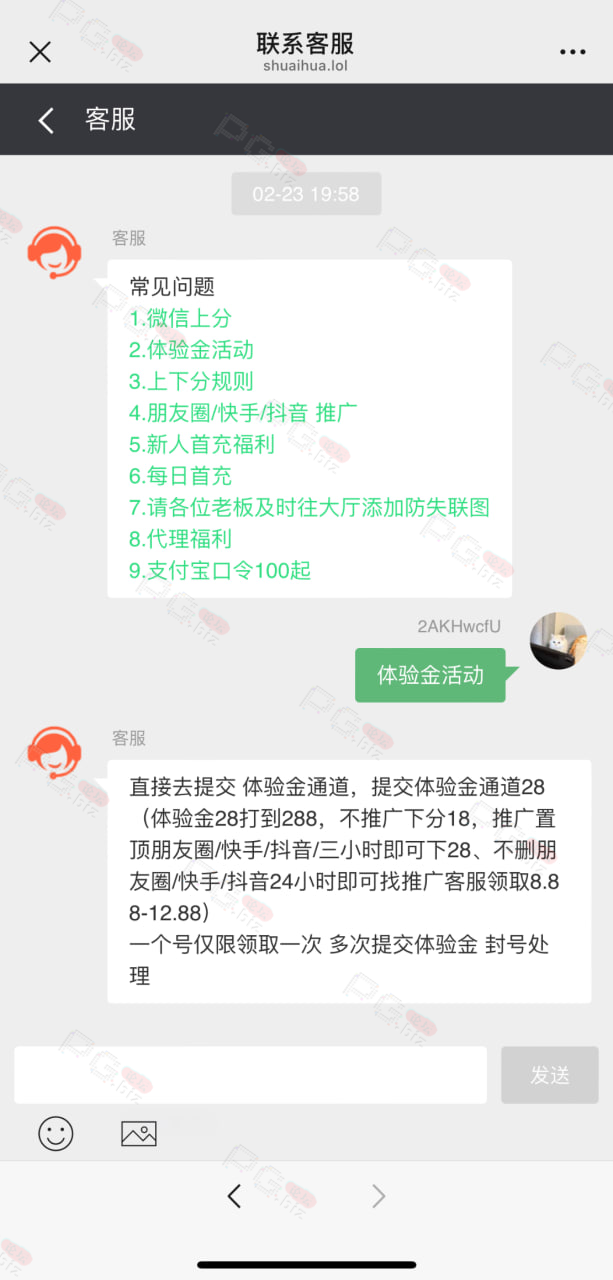Screen dimensions: 613x1280
Task: Open the 6.每日首充 question
Action: tap(180, 476)
